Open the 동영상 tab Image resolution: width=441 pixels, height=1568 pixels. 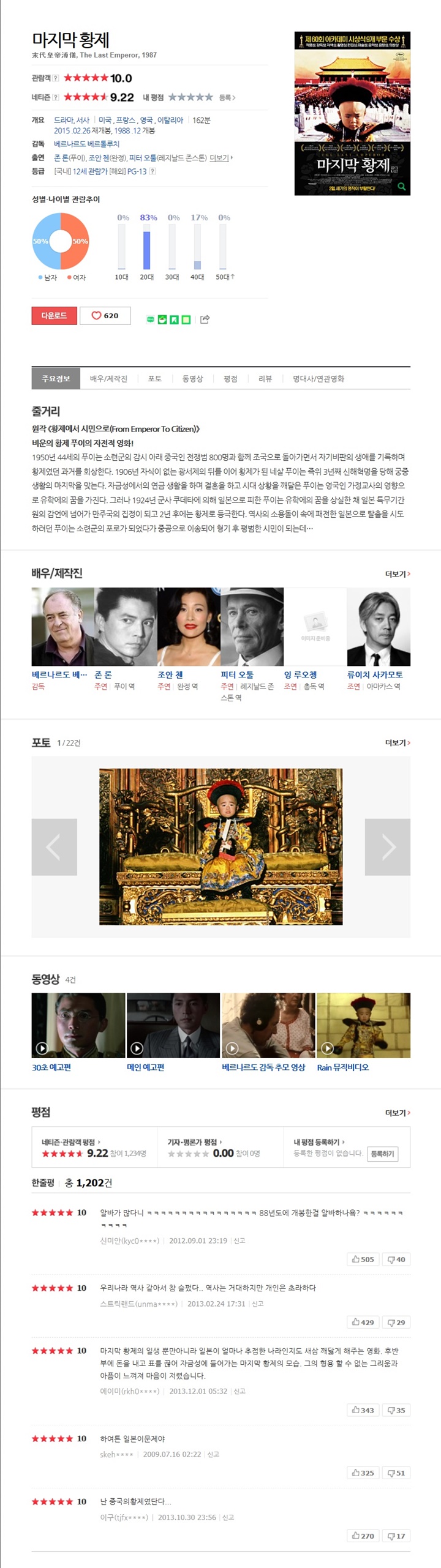point(192,379)
